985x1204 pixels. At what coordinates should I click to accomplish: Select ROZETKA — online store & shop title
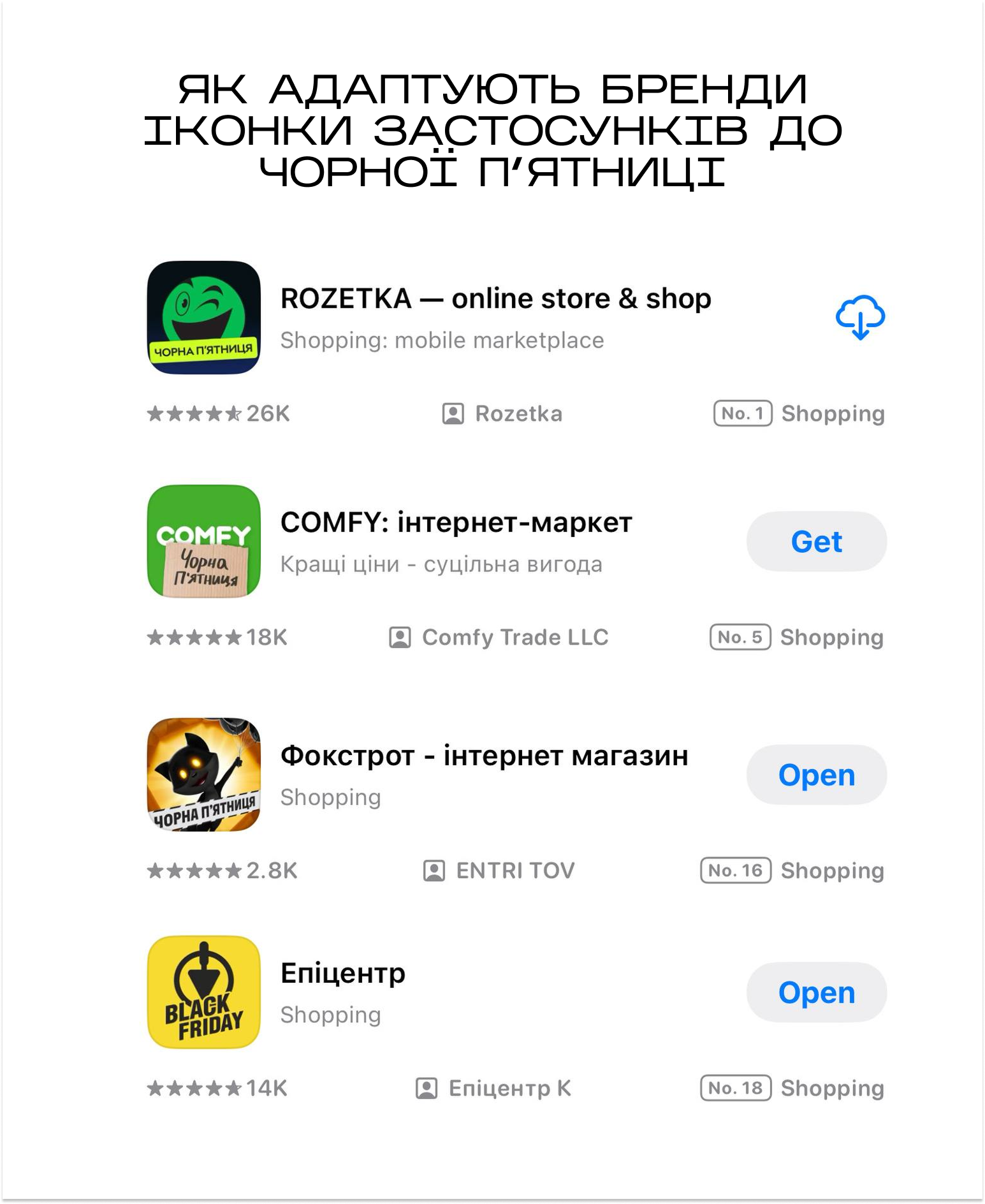[496, 298]
